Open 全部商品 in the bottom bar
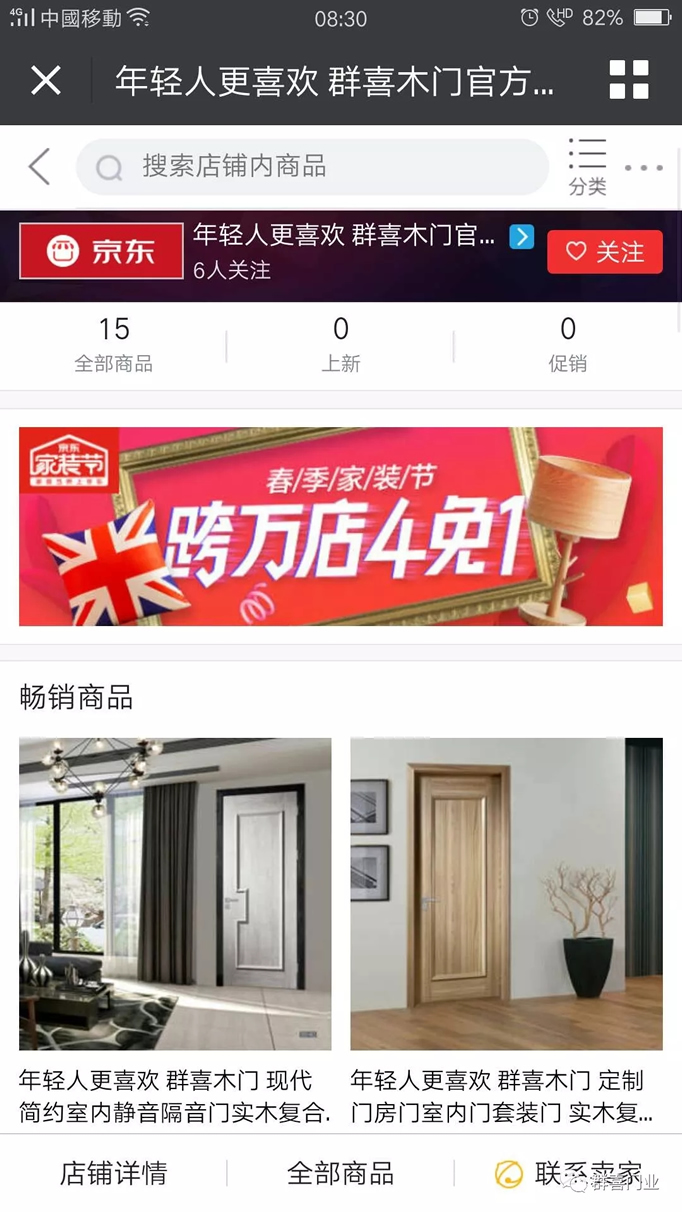 pos(341,1173)
